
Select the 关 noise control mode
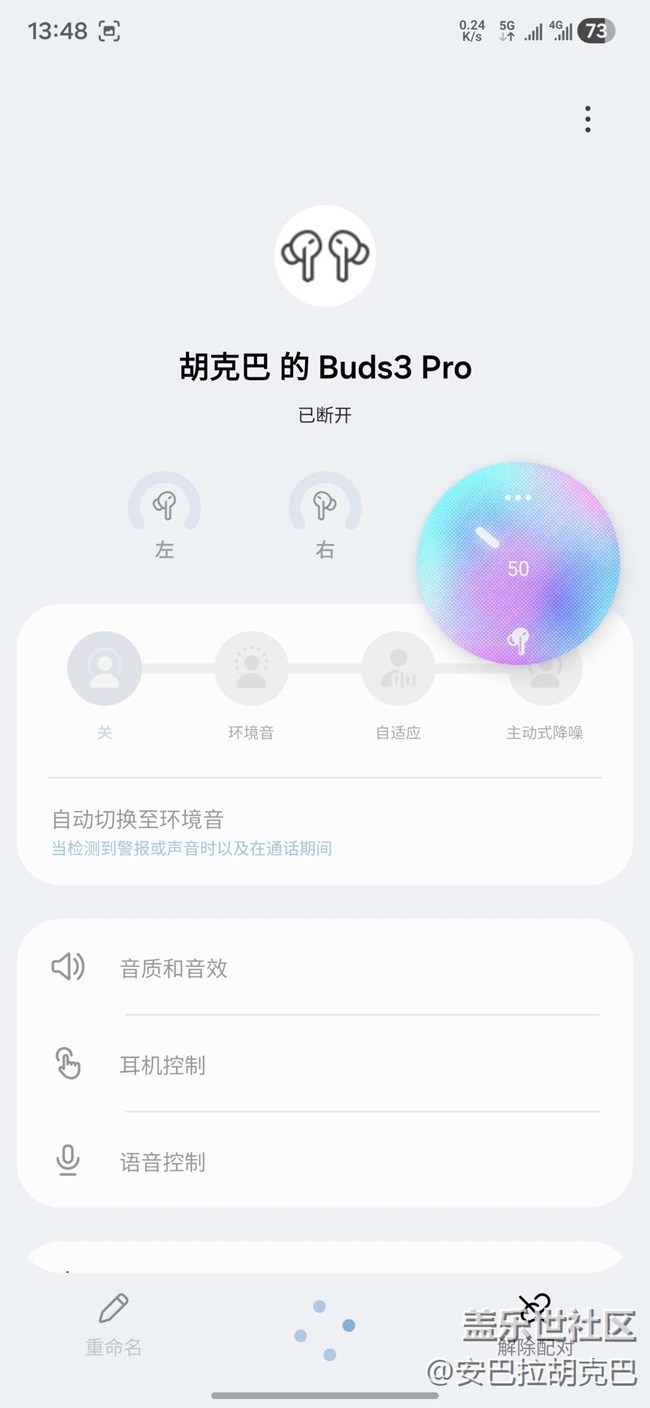tap(104, 668)
